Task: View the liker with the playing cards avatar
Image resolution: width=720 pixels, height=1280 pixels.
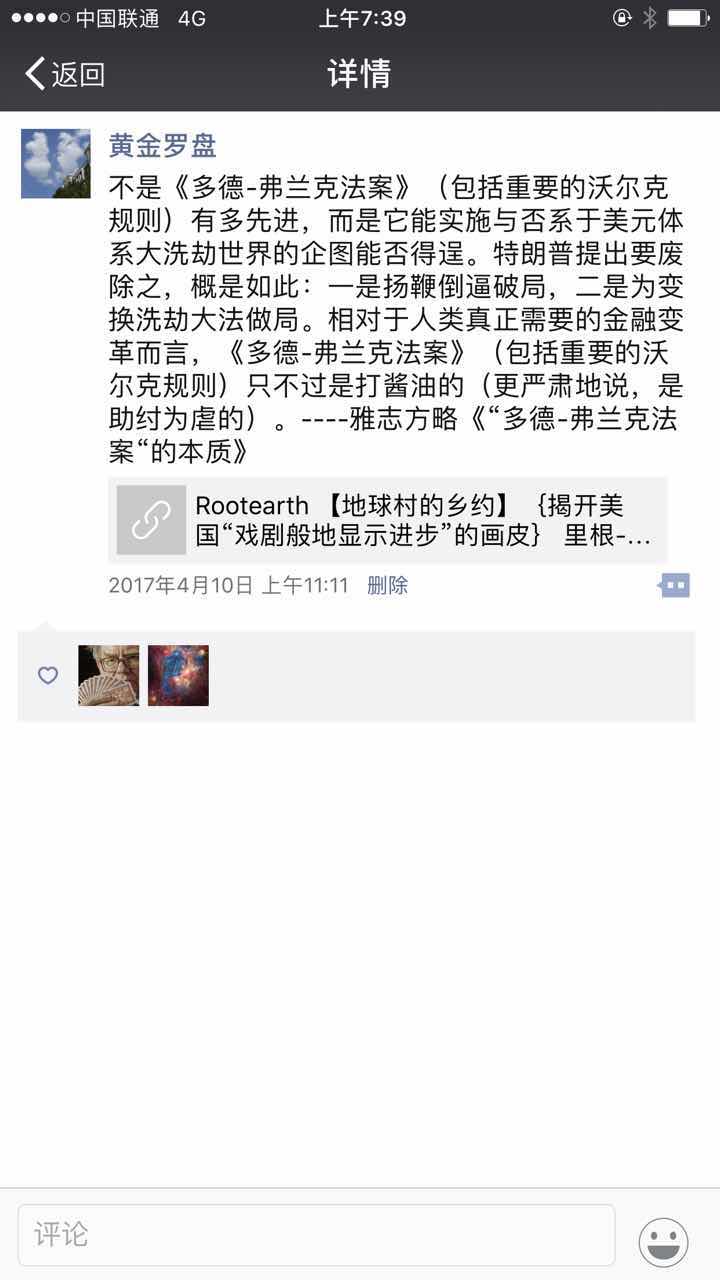Action: [109, 676]
